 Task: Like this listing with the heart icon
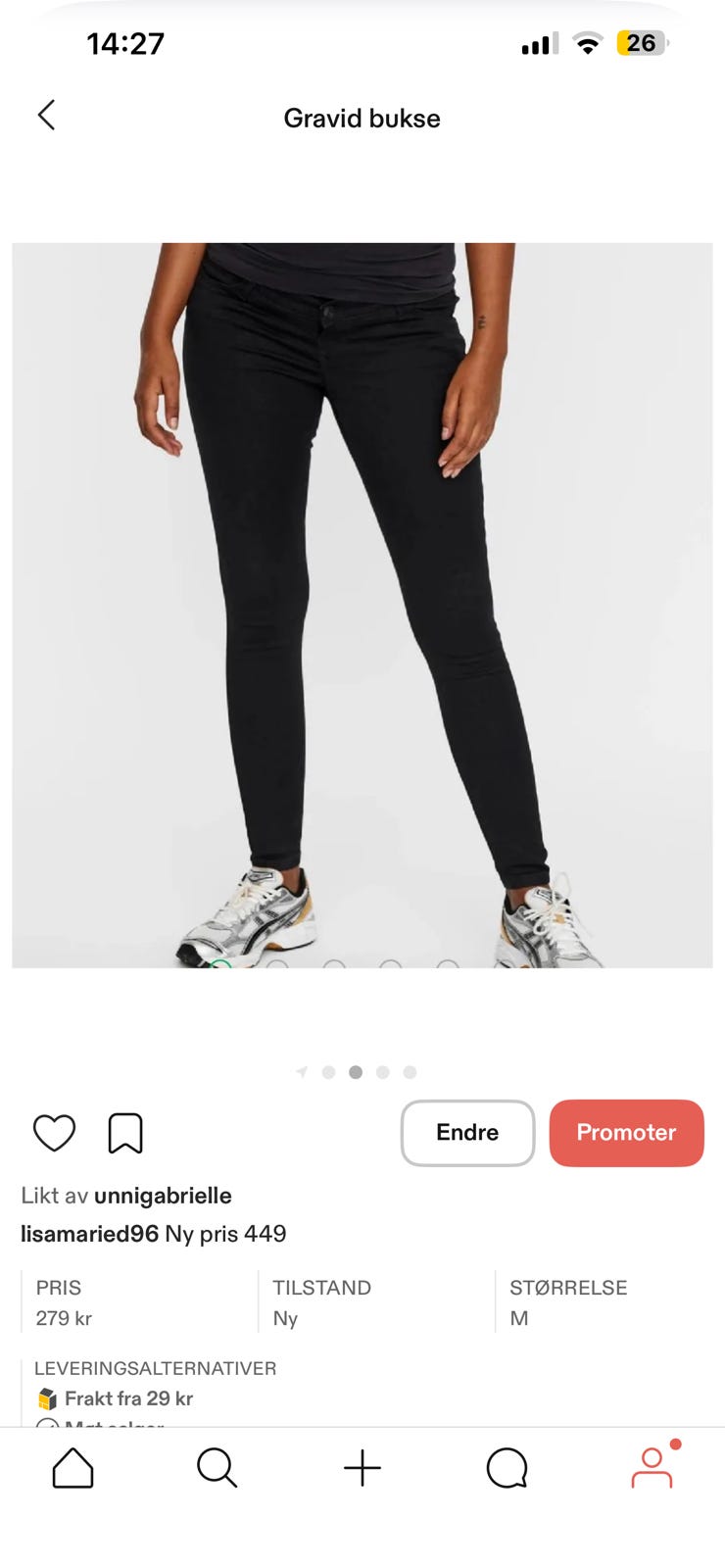(54, 1133)
